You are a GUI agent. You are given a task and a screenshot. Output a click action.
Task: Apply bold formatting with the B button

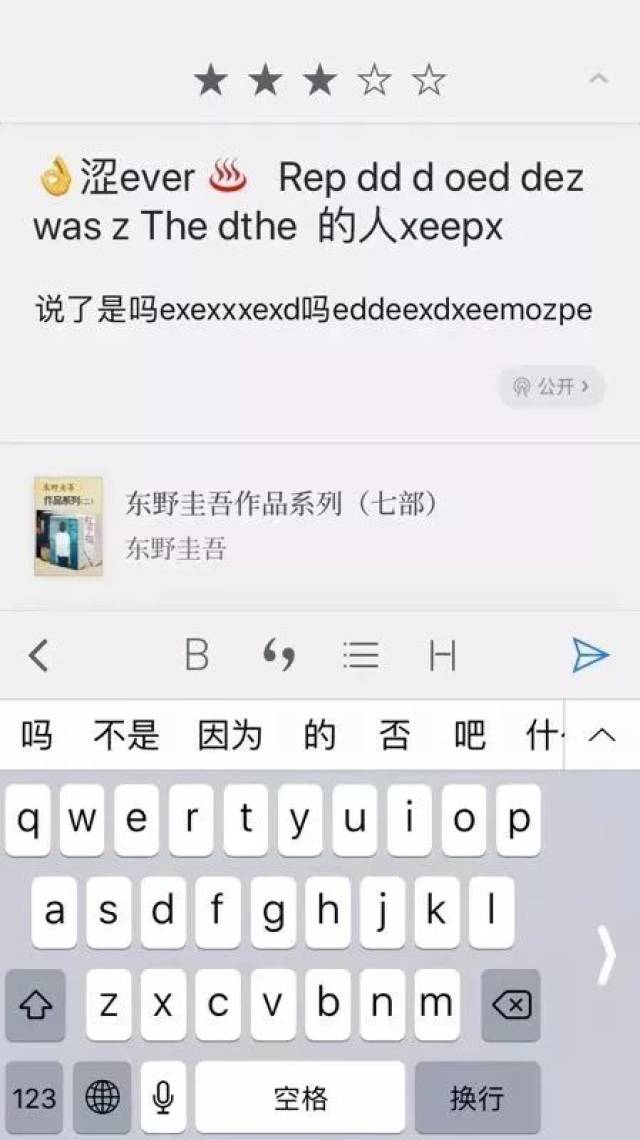[x=197, y=654]
